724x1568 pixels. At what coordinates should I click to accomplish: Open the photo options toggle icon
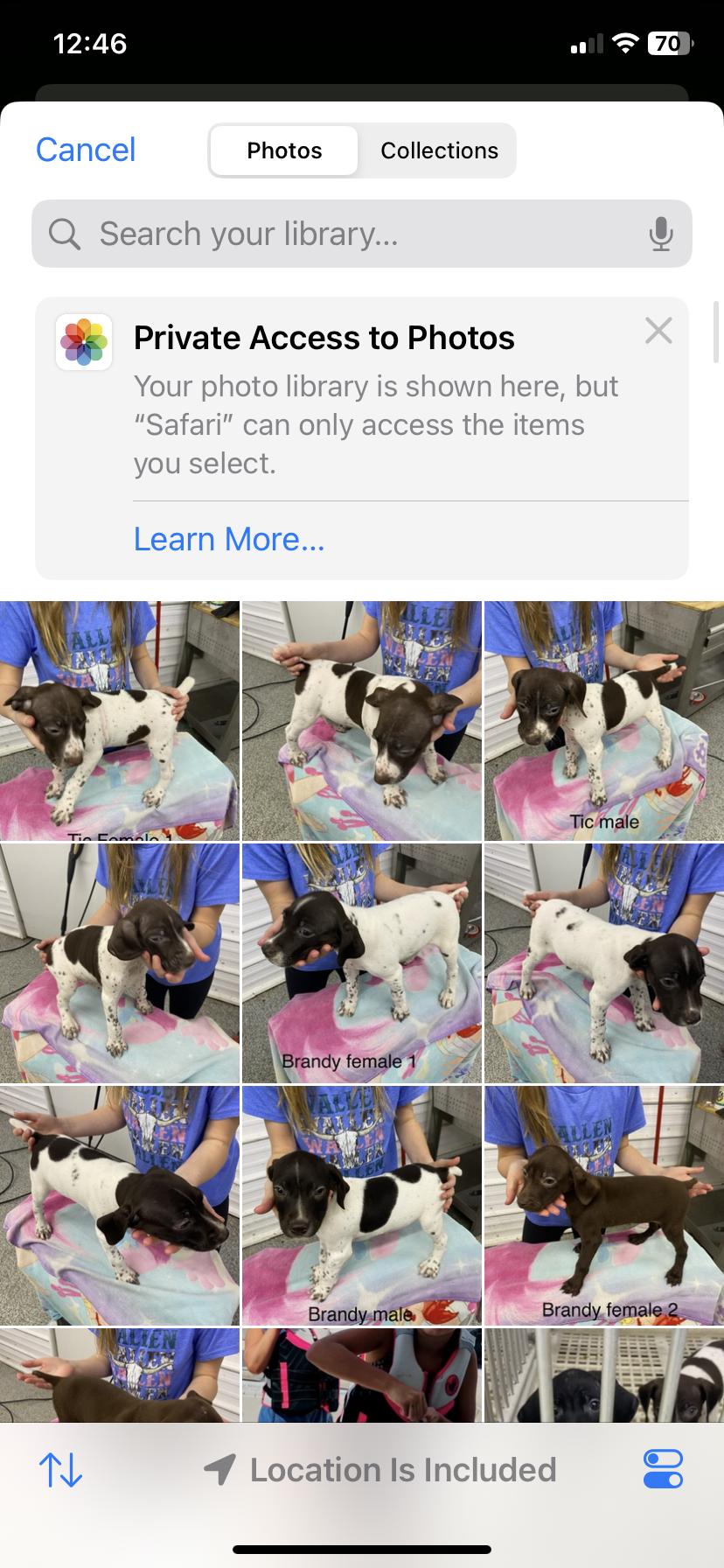coord(663,1470)
